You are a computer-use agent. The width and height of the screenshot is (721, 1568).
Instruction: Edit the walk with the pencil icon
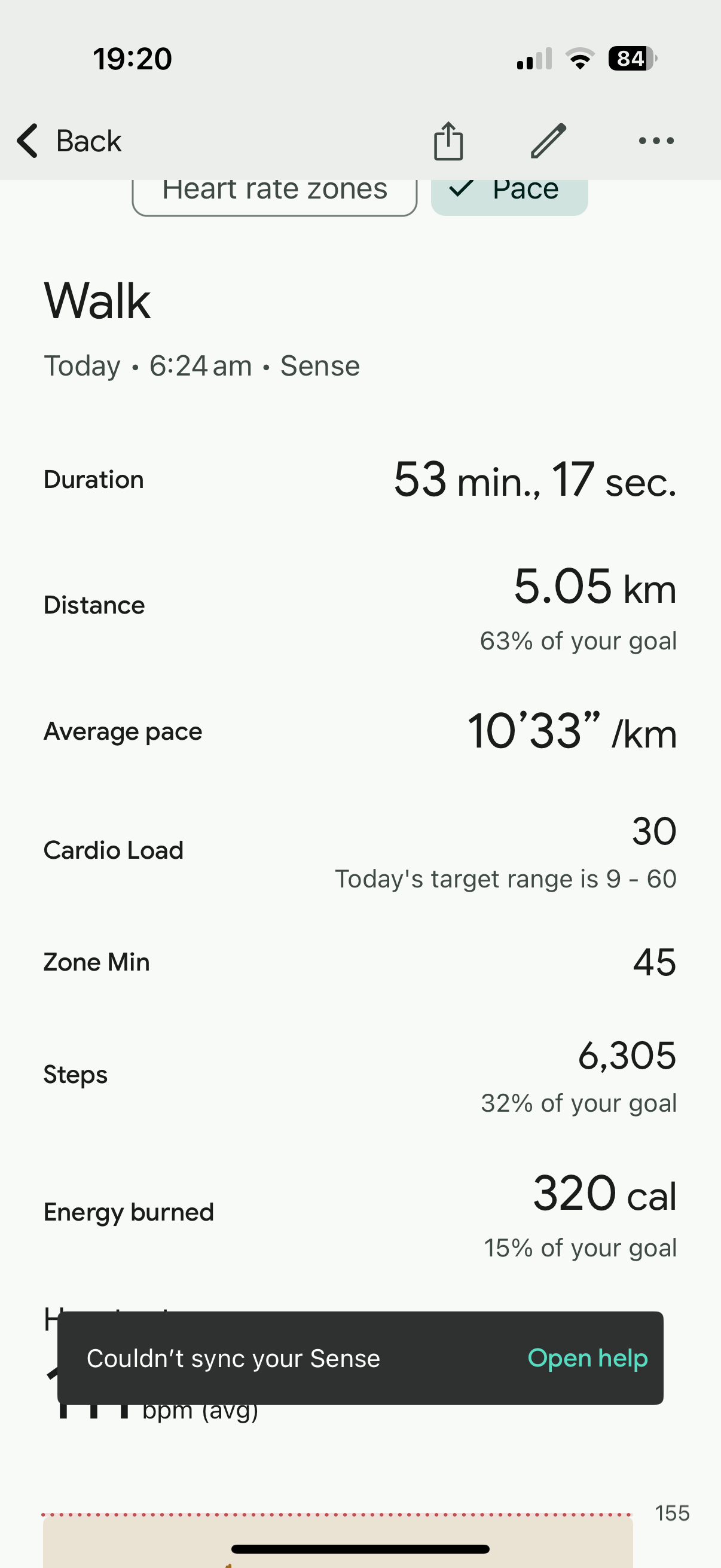coord(548,141)
